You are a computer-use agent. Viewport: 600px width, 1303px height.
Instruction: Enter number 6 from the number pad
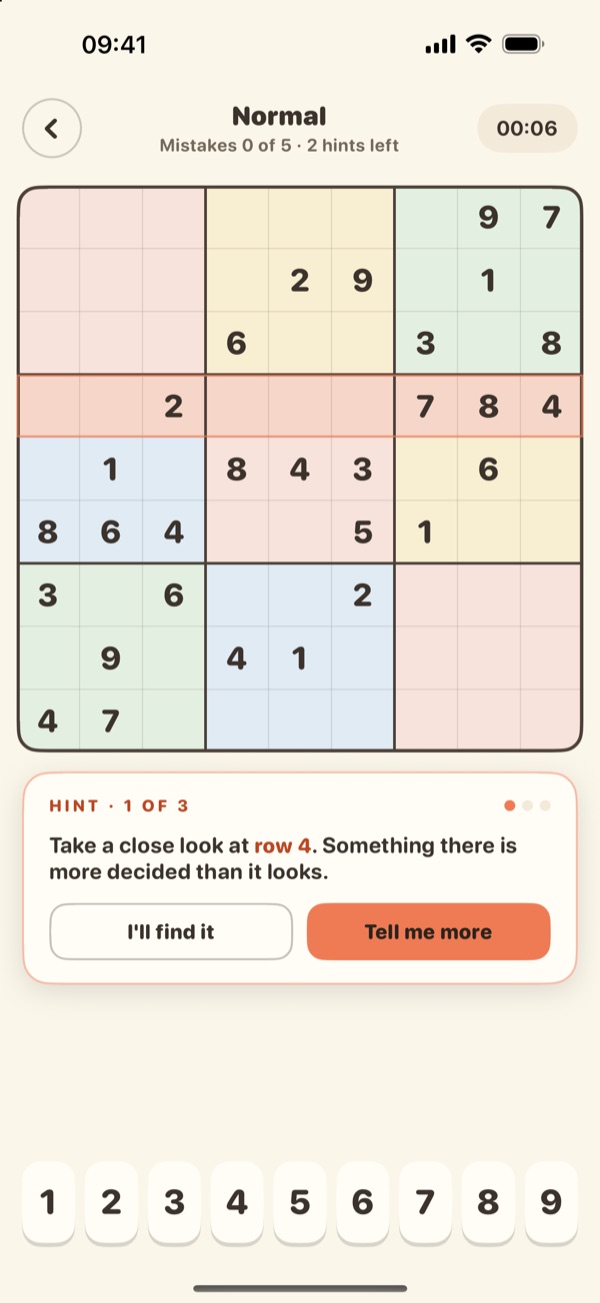click(363, 1201)
